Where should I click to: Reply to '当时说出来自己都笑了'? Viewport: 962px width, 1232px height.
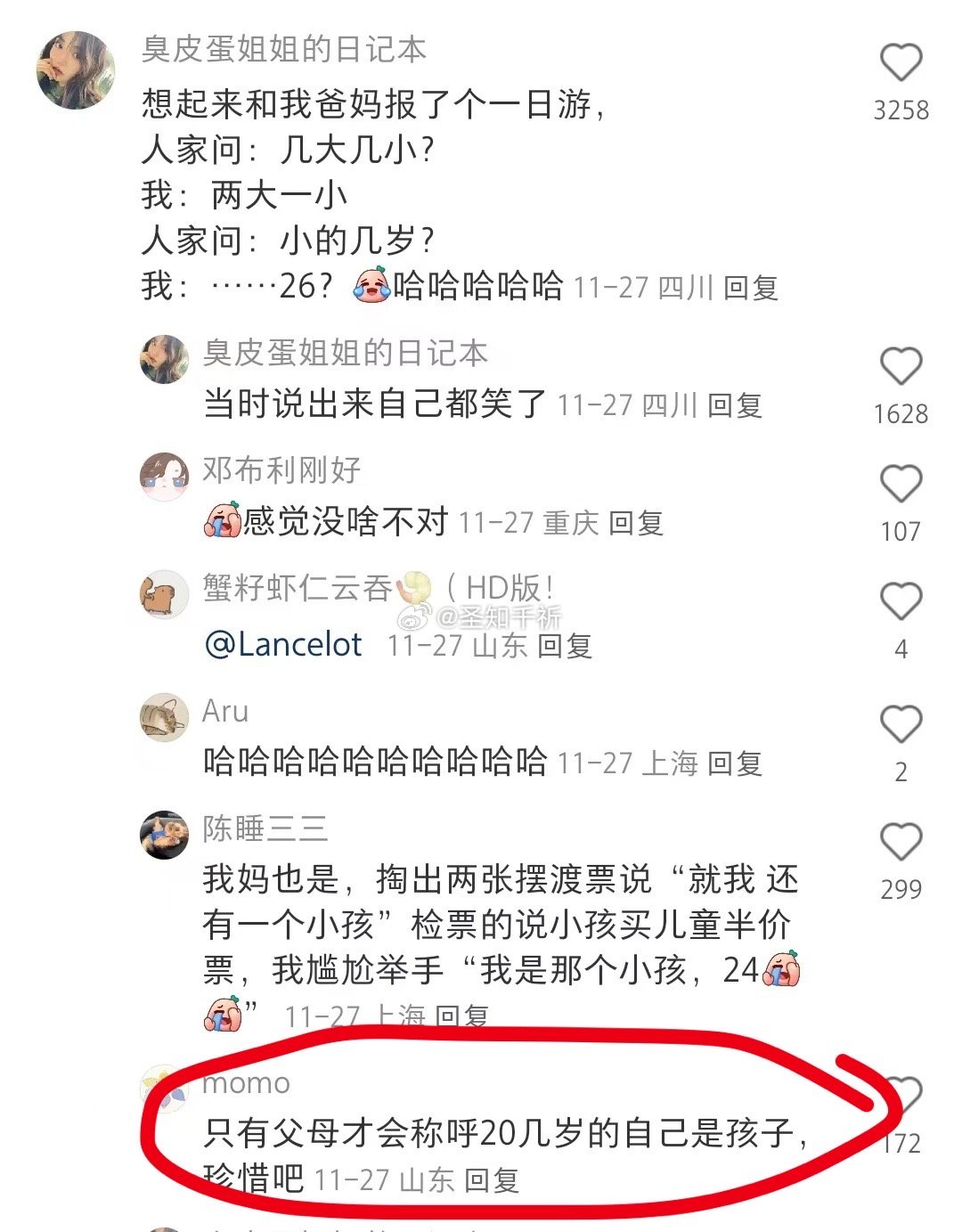[x=735, y=405]
